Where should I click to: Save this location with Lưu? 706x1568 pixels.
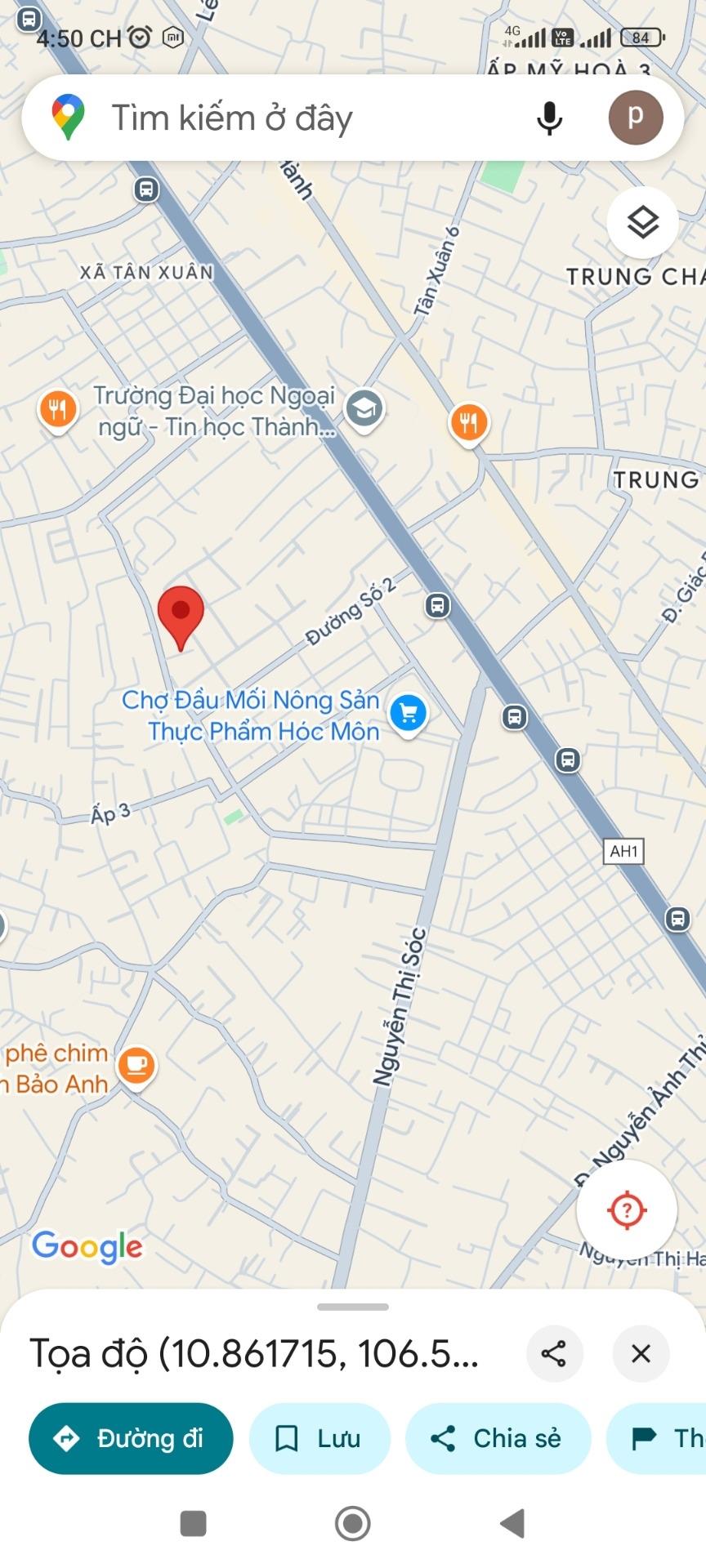[x=319, y=1438]
